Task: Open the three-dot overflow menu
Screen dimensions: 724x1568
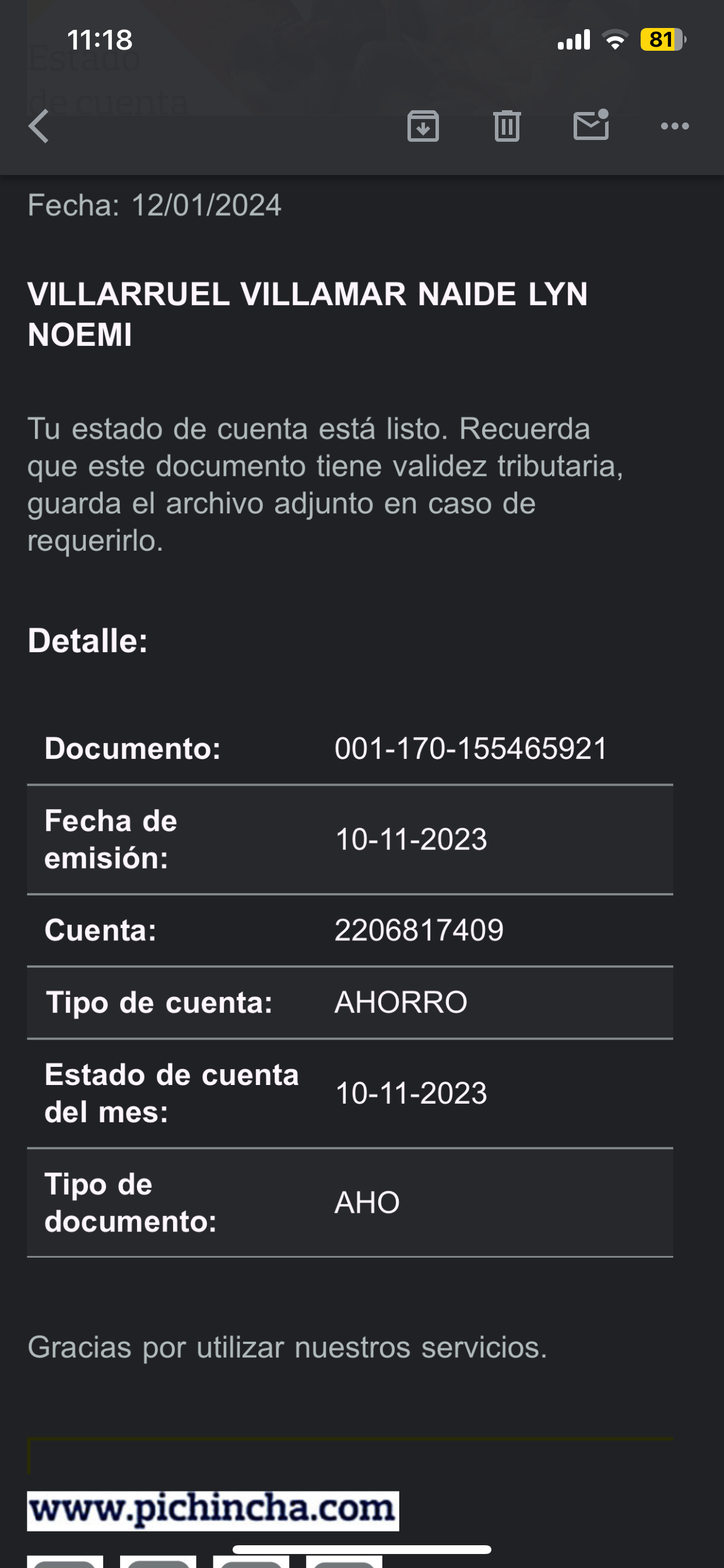Action: (x=674, y=127)
